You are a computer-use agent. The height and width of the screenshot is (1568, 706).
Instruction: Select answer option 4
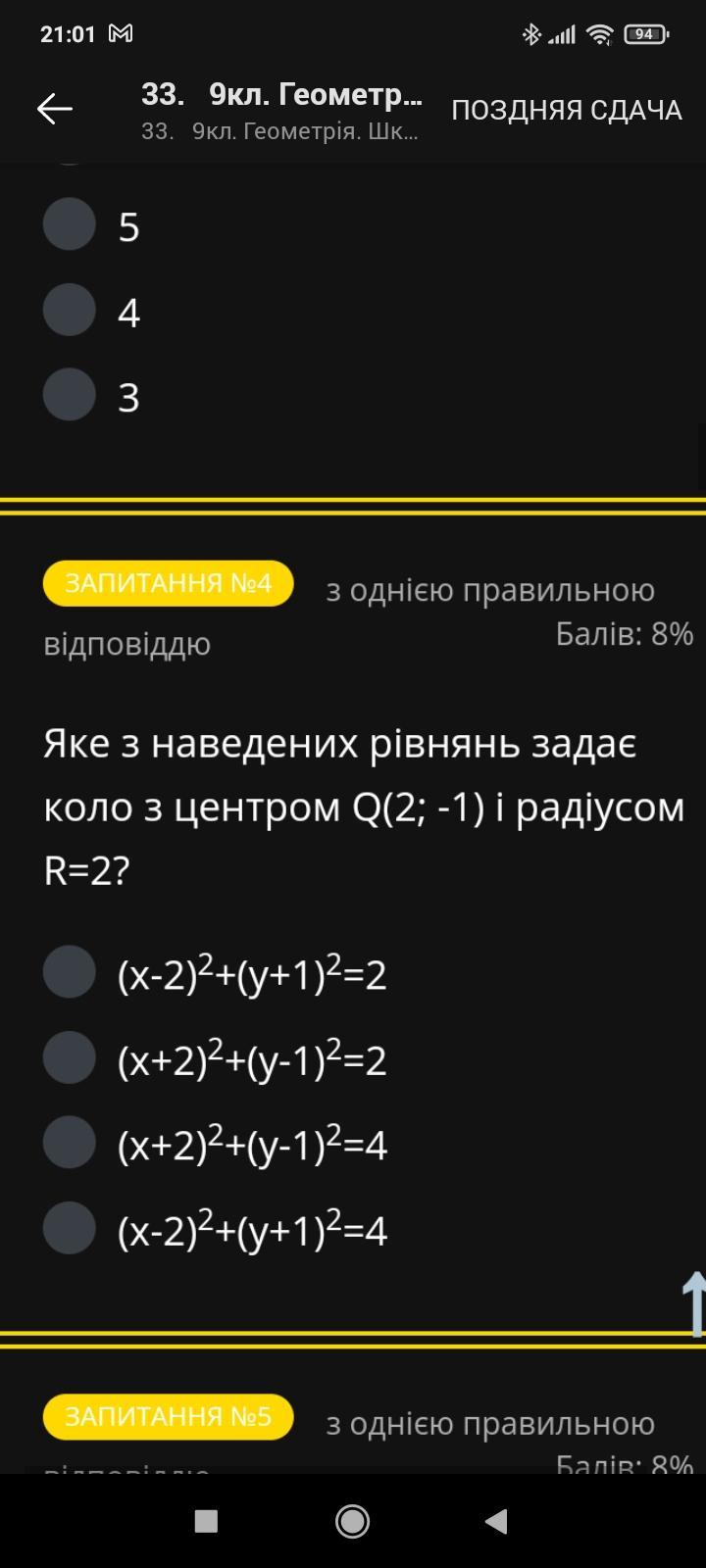click(70, 310)
